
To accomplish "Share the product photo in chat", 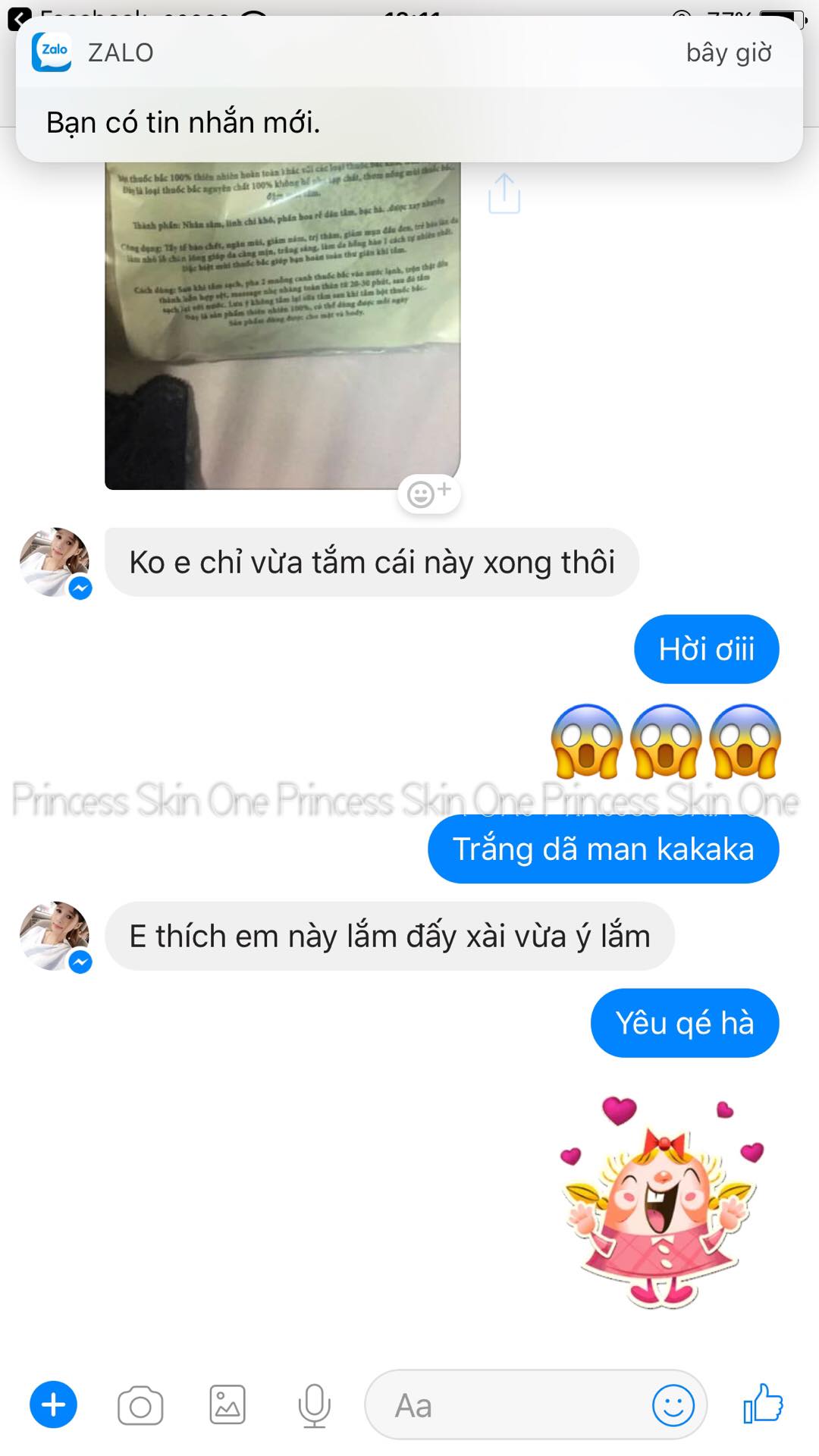I will click(x=504, y=194).
